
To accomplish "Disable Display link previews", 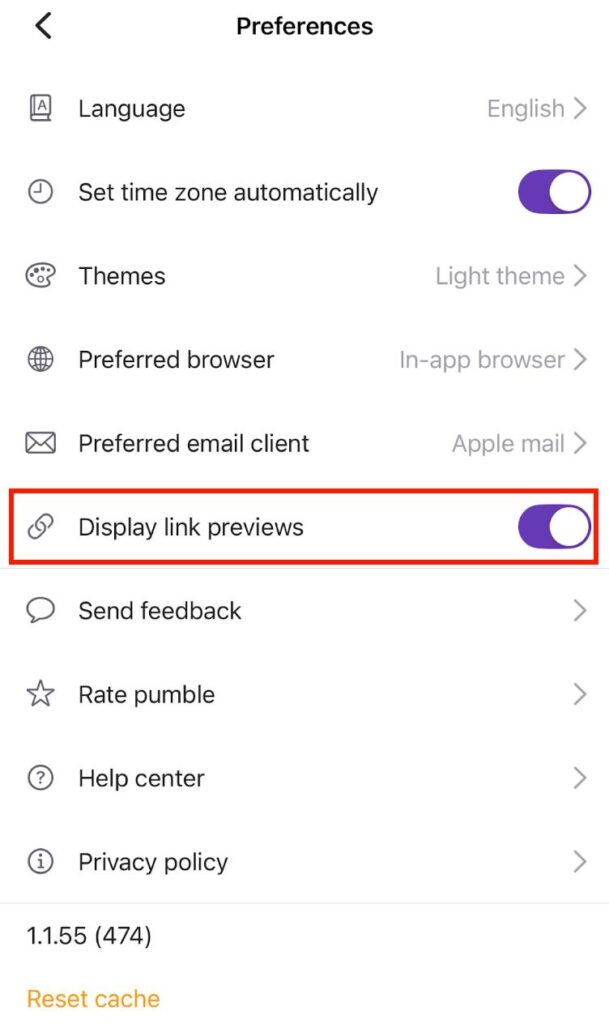I will pyautogui.click(x=554, y=526).
